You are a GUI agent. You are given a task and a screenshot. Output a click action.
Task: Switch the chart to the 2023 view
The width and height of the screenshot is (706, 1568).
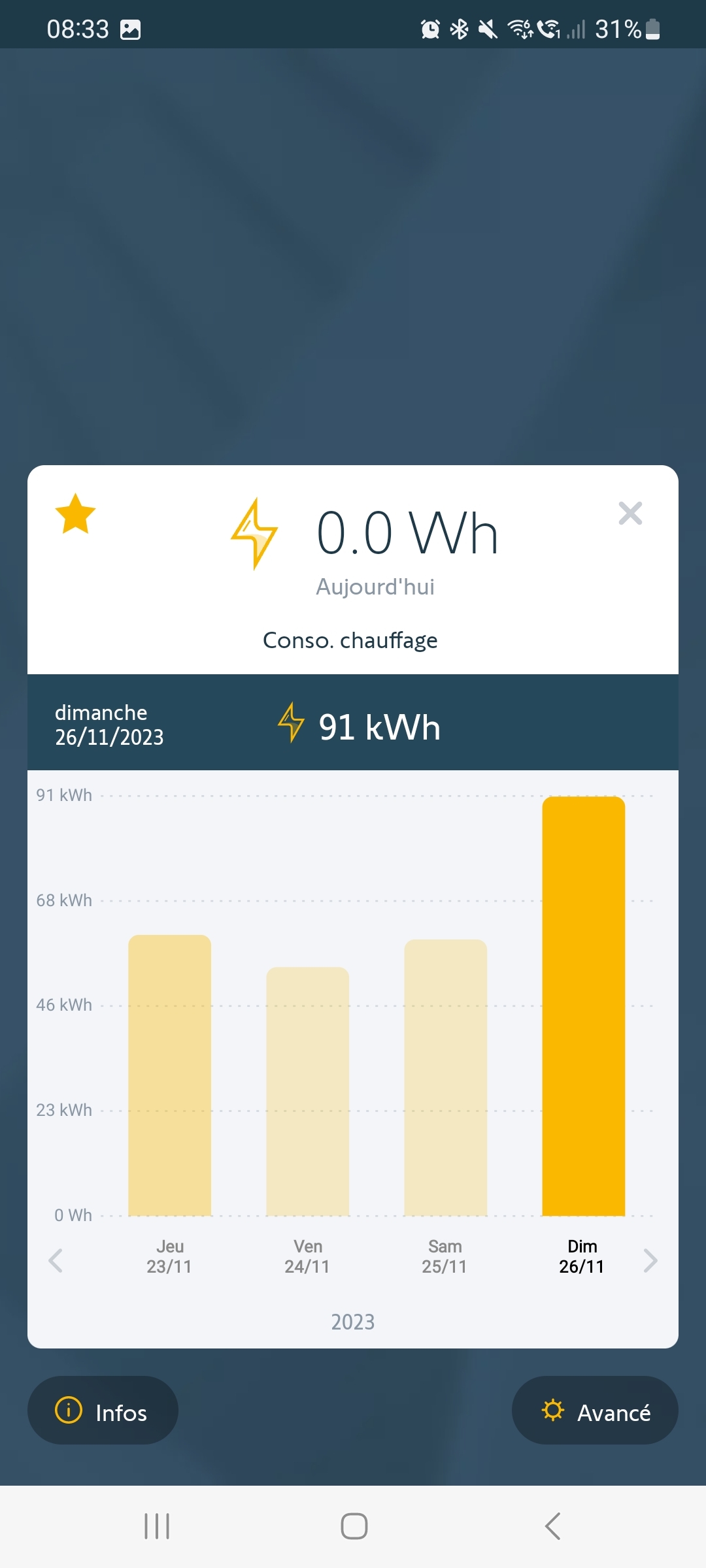coord(353,1322)
